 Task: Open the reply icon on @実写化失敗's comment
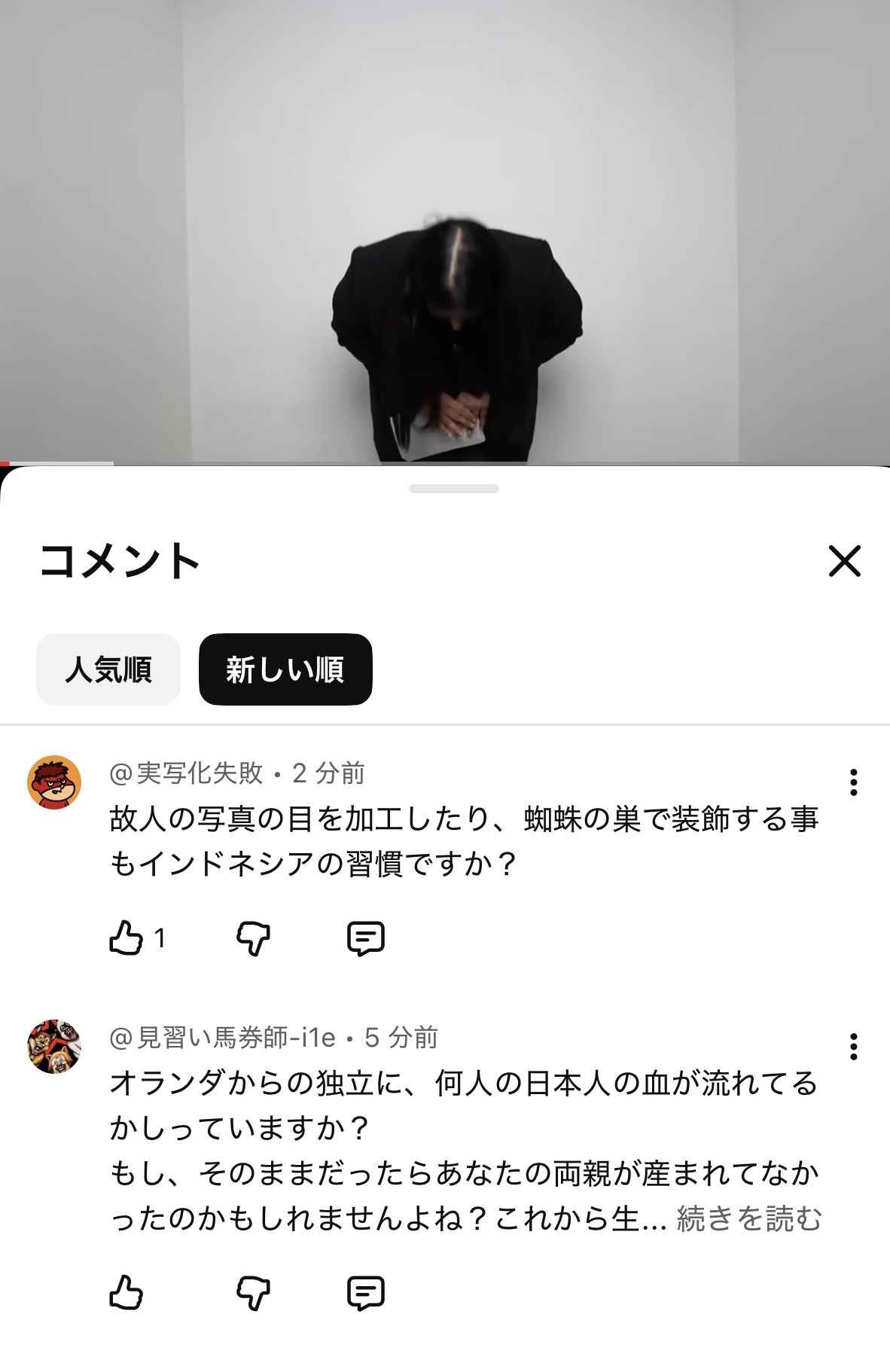367,936
